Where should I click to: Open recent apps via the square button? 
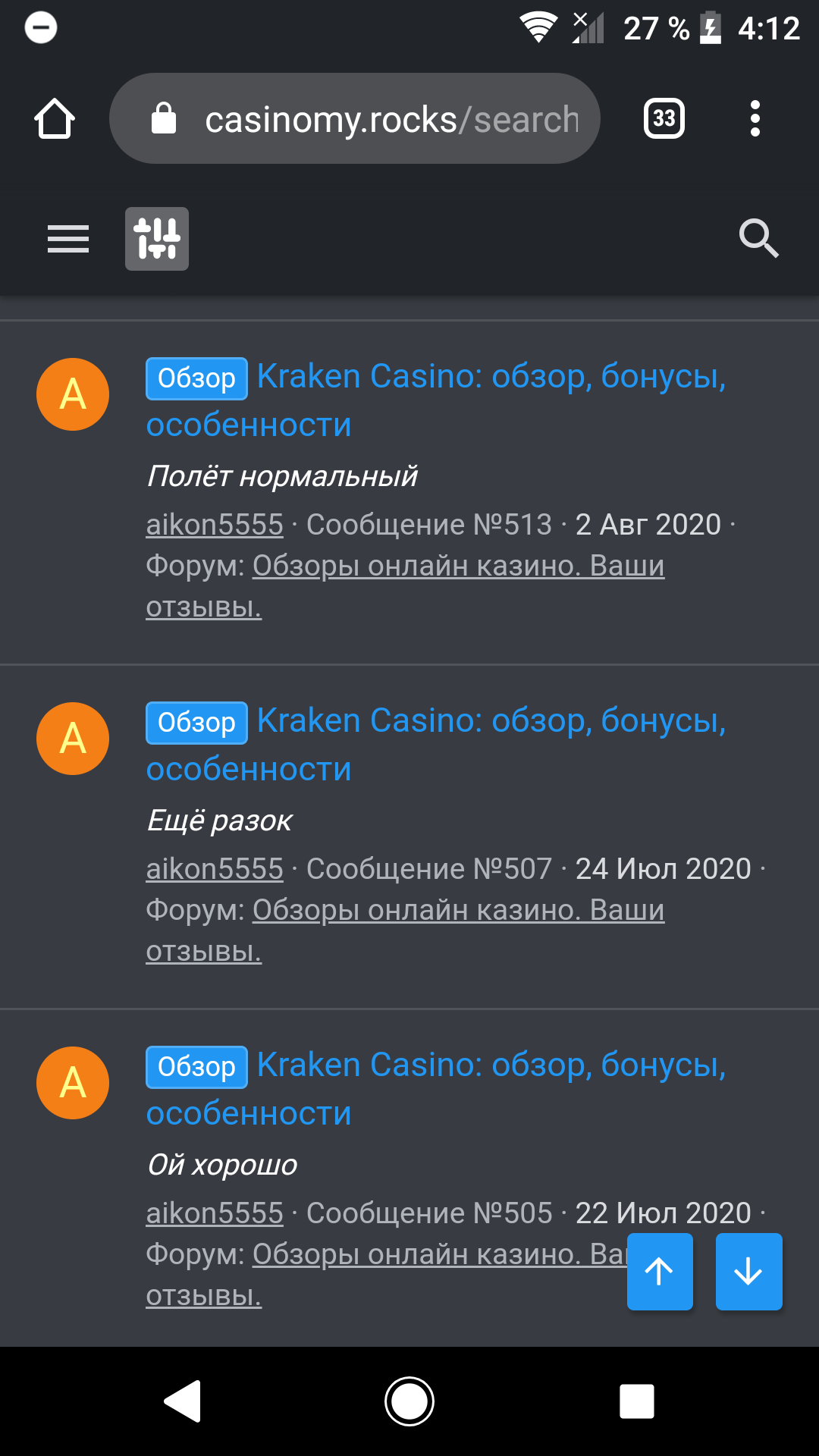click(x=636, y=1401)
